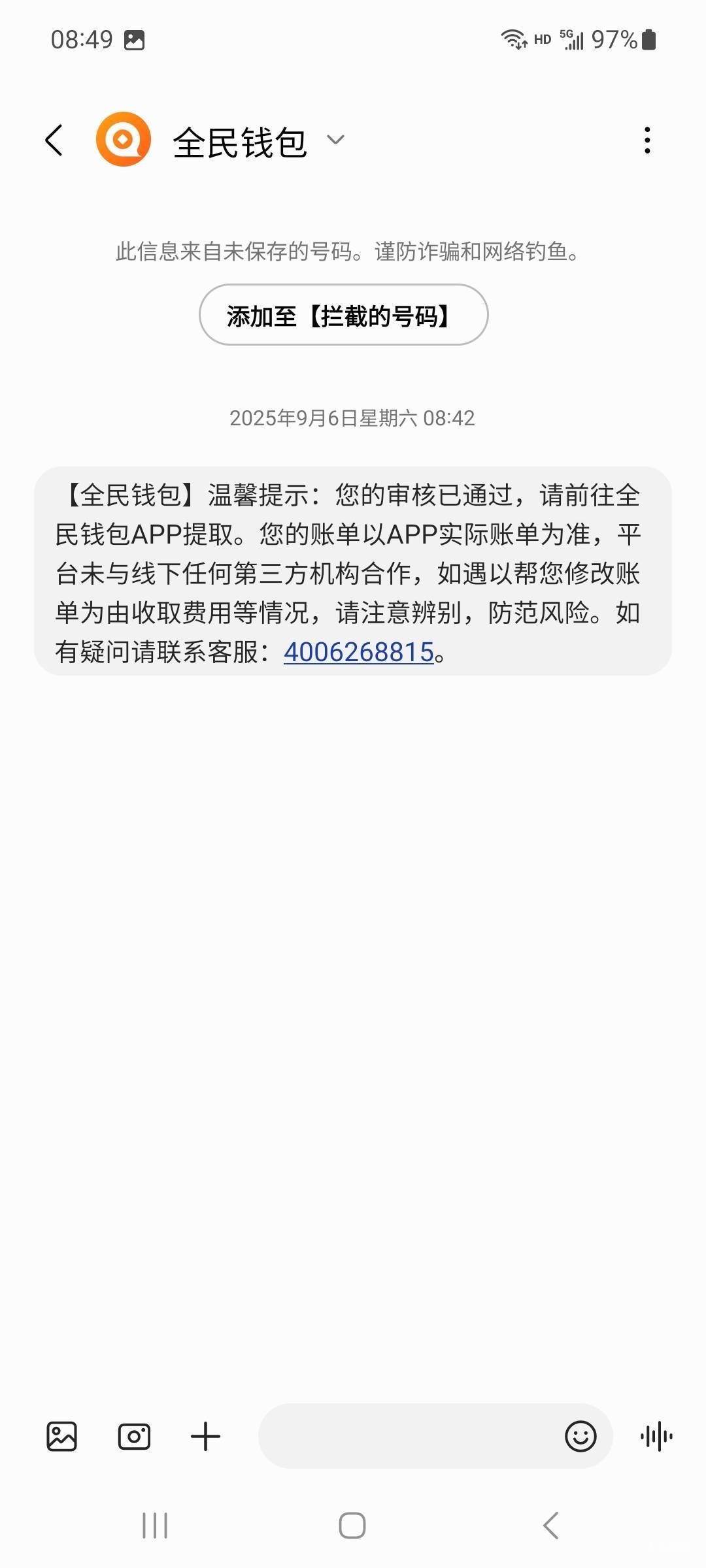Tap 添加至【拦截的号码】 button
The image size is (706, 1568).
(x=344, y=315)
